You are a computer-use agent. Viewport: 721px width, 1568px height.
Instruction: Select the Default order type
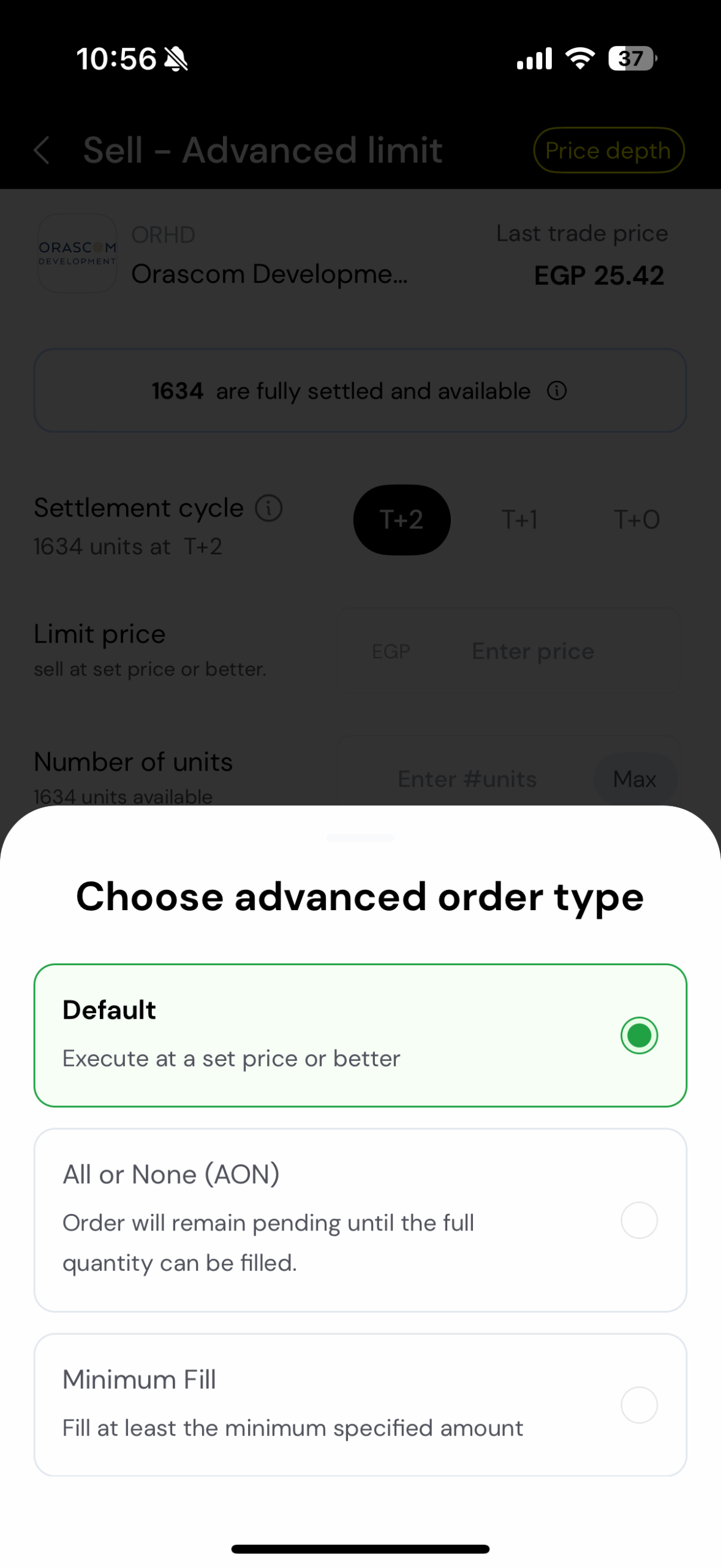coord(360,1035)
